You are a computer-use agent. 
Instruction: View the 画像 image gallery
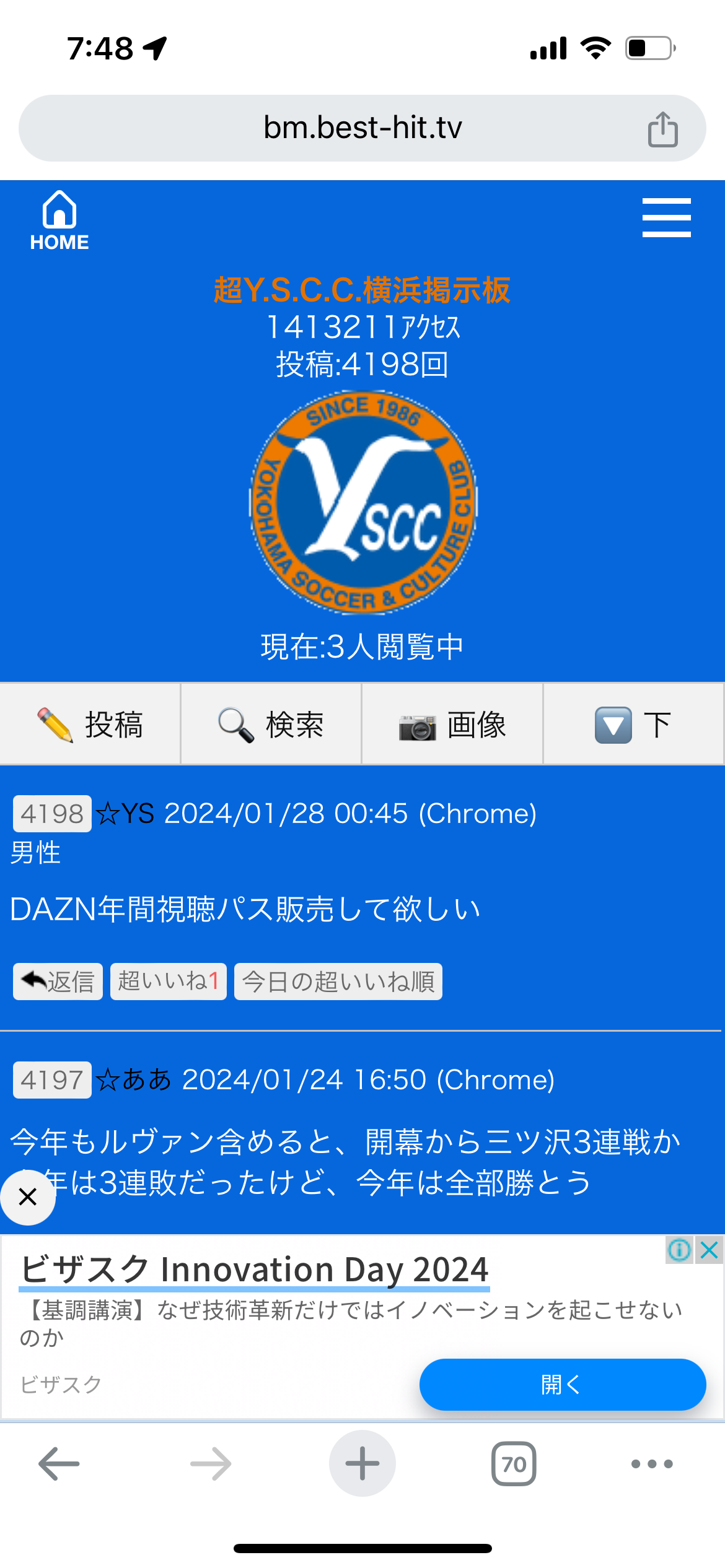click(452, 725)
